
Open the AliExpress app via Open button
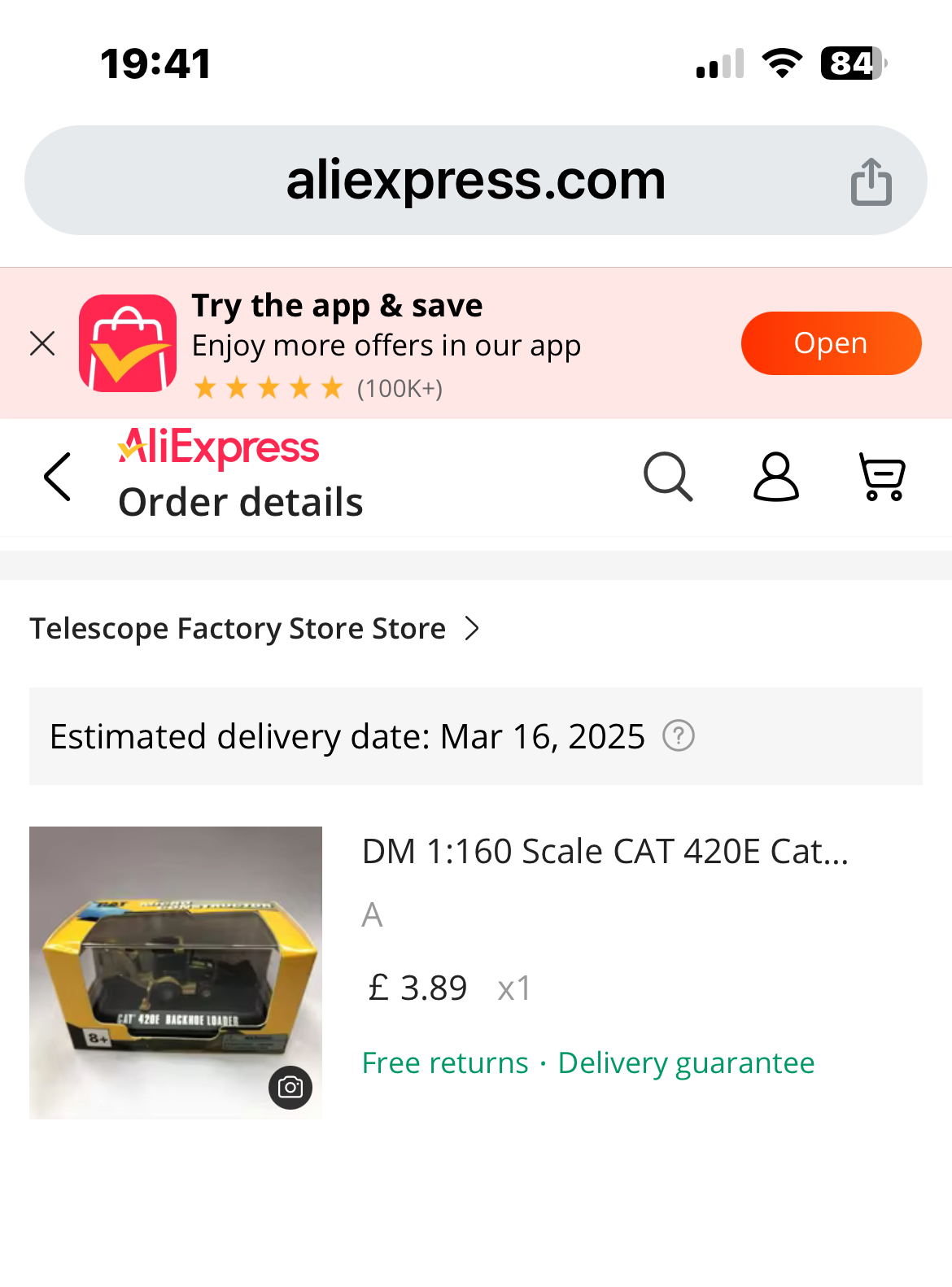click(830, 343)
